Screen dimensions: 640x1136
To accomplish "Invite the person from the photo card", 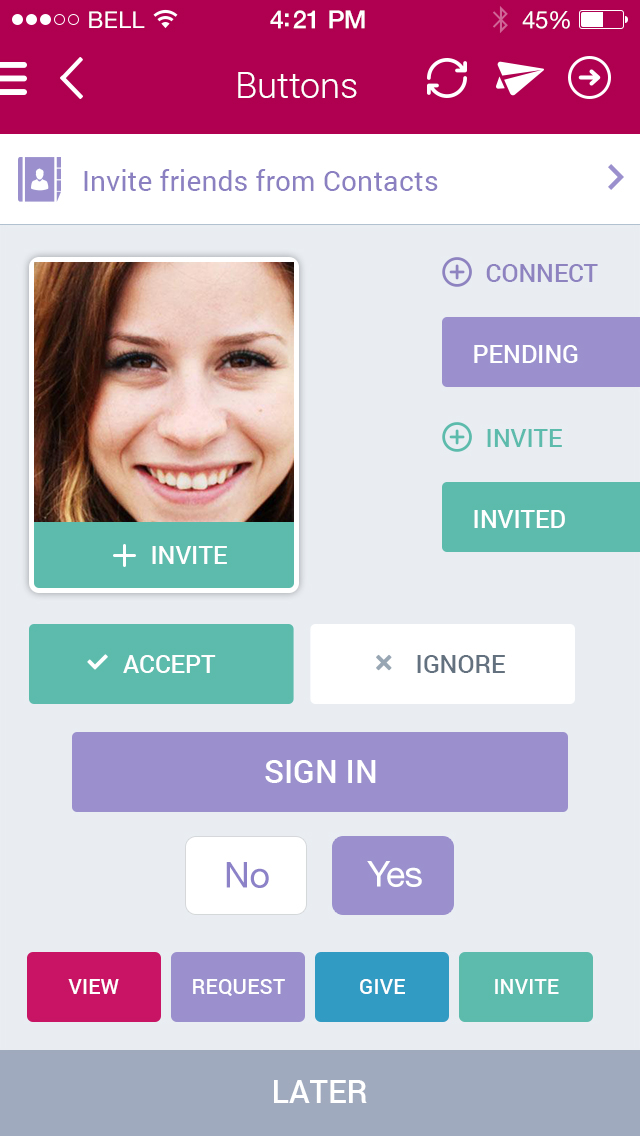I will [x=164, y=556].
